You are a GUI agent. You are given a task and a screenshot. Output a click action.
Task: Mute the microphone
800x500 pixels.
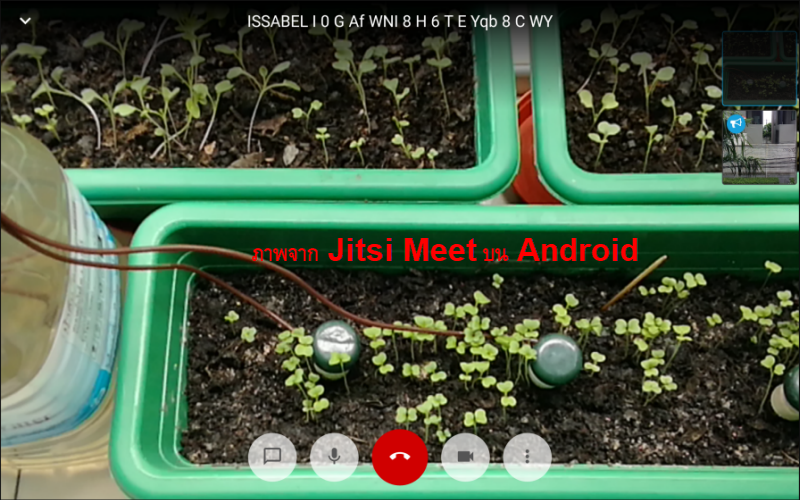point(334,457)
